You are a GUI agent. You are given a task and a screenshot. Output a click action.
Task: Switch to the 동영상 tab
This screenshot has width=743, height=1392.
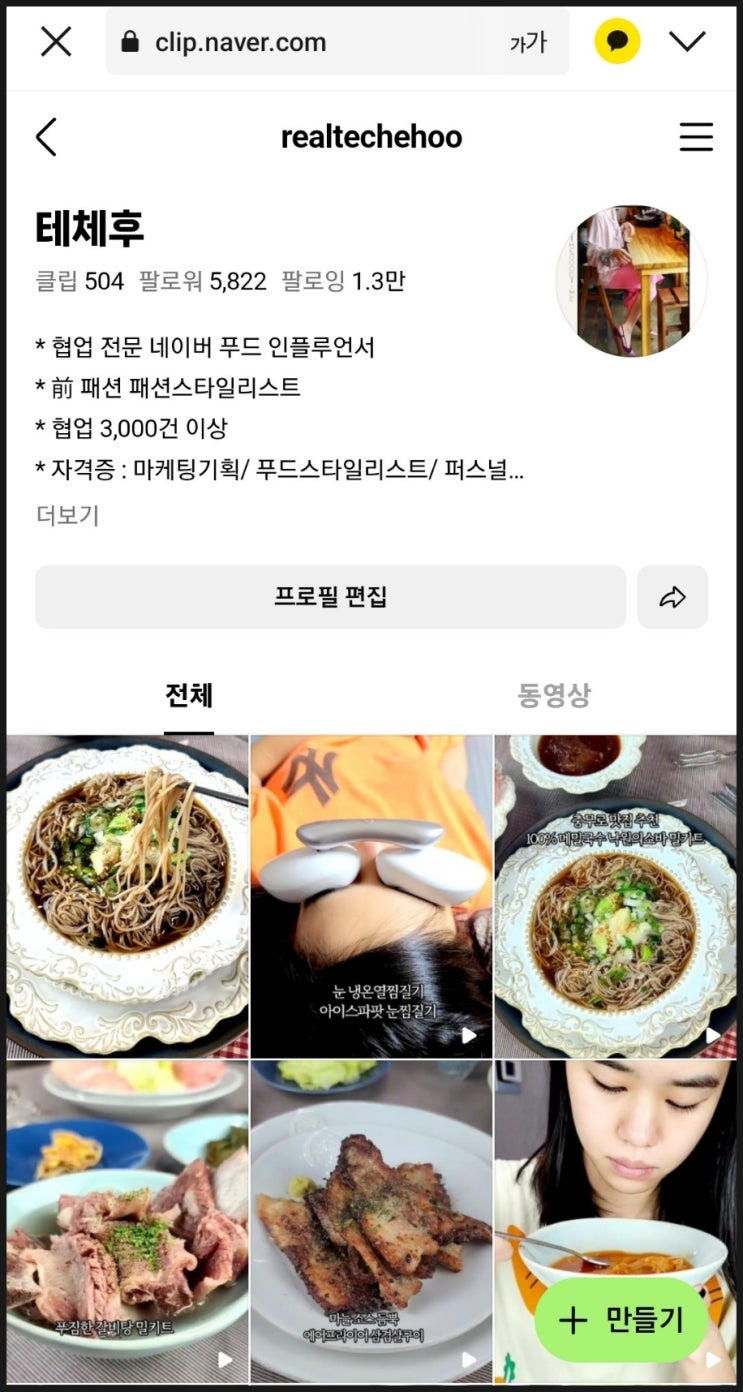coord(554,695)
